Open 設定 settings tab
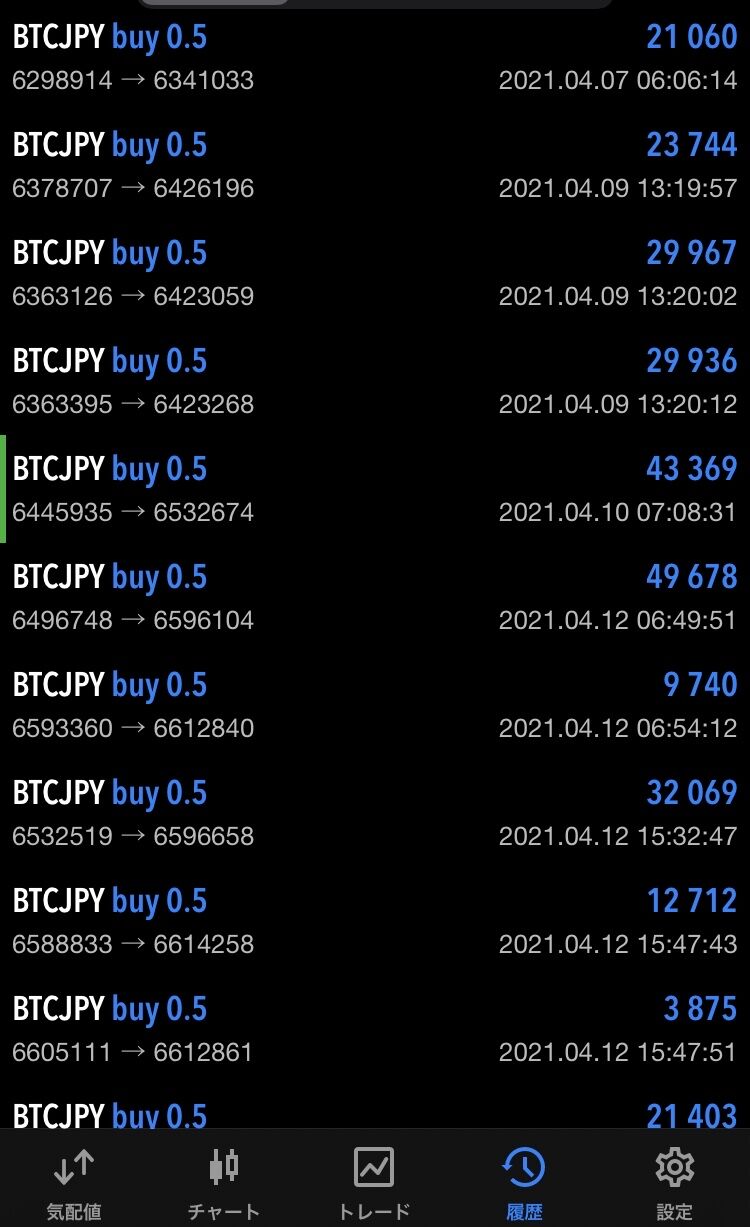 point(674,1180)
